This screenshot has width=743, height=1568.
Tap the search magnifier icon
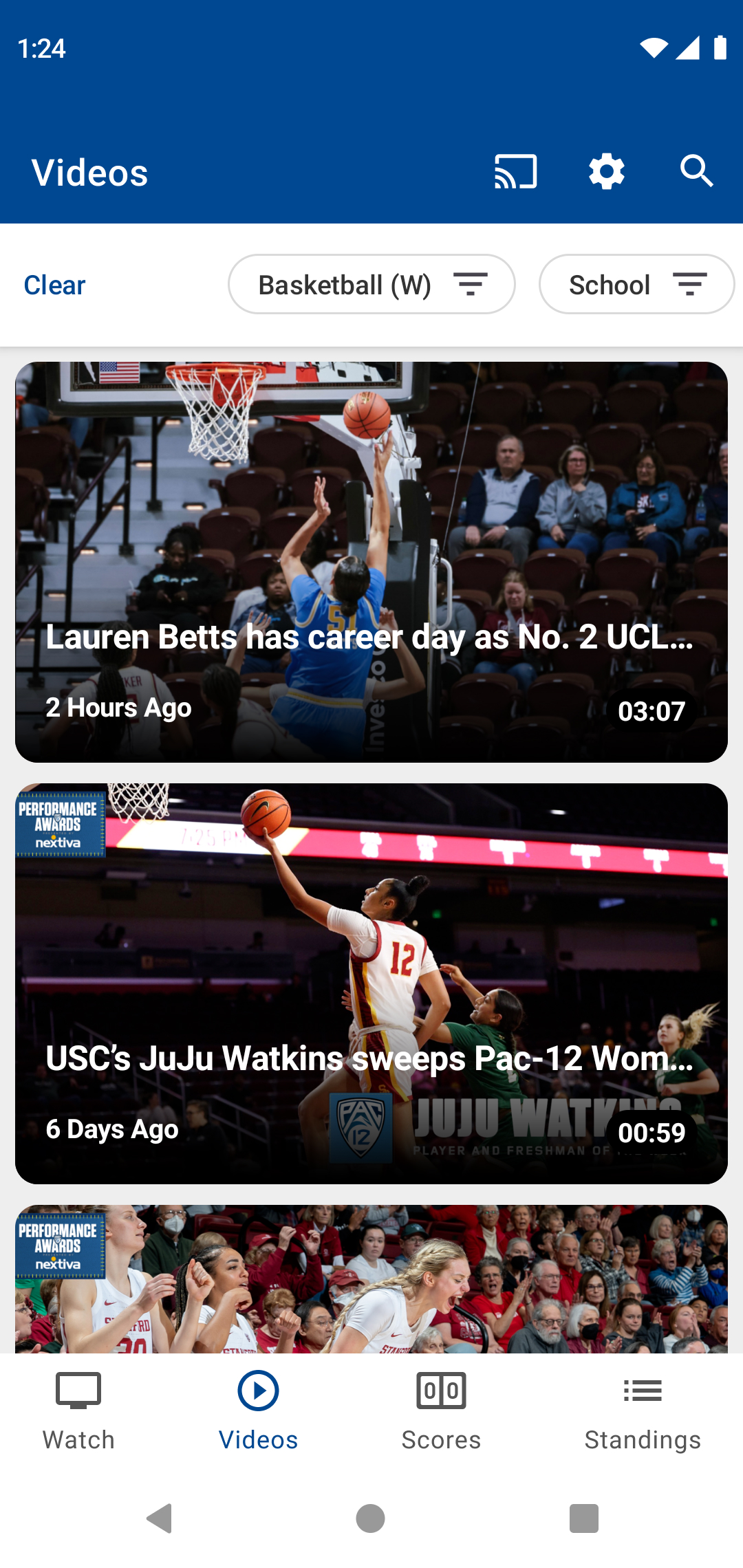coord(696,171)
